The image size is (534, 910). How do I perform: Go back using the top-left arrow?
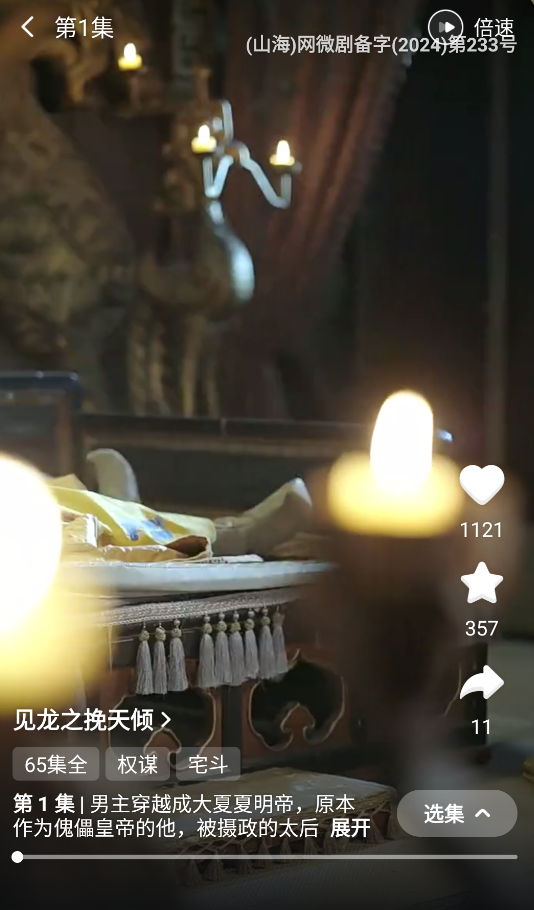pos(27,27)
